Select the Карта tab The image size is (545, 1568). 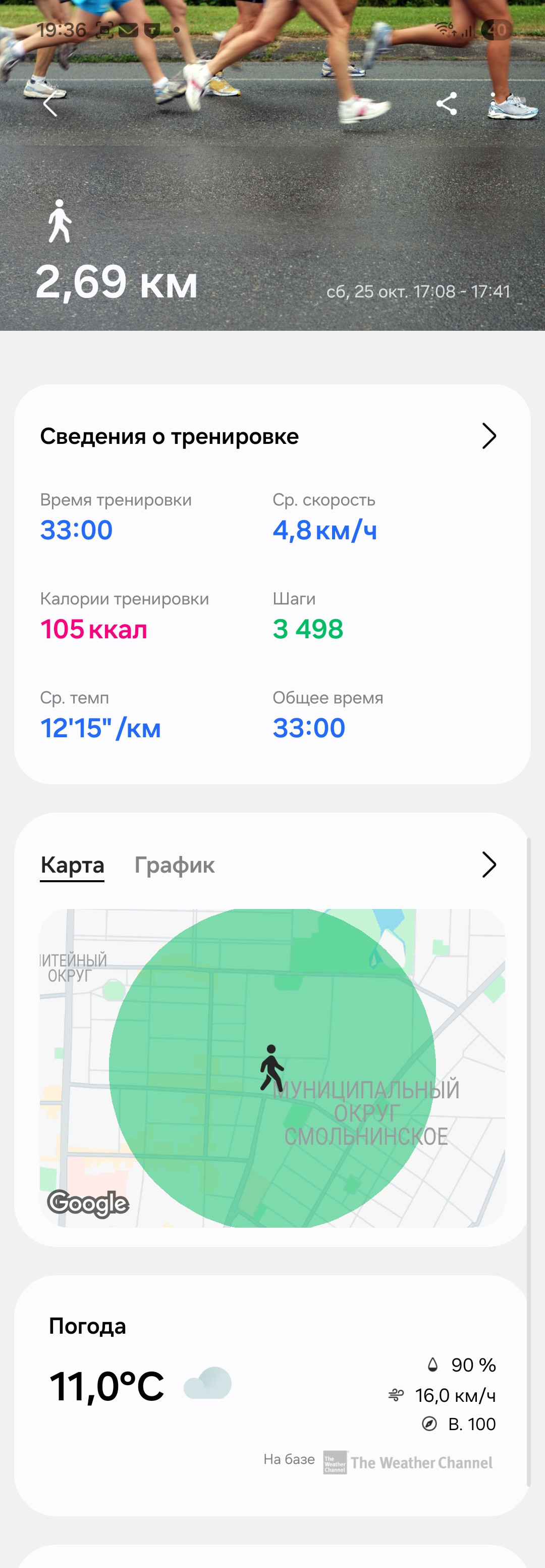point(72,865)
